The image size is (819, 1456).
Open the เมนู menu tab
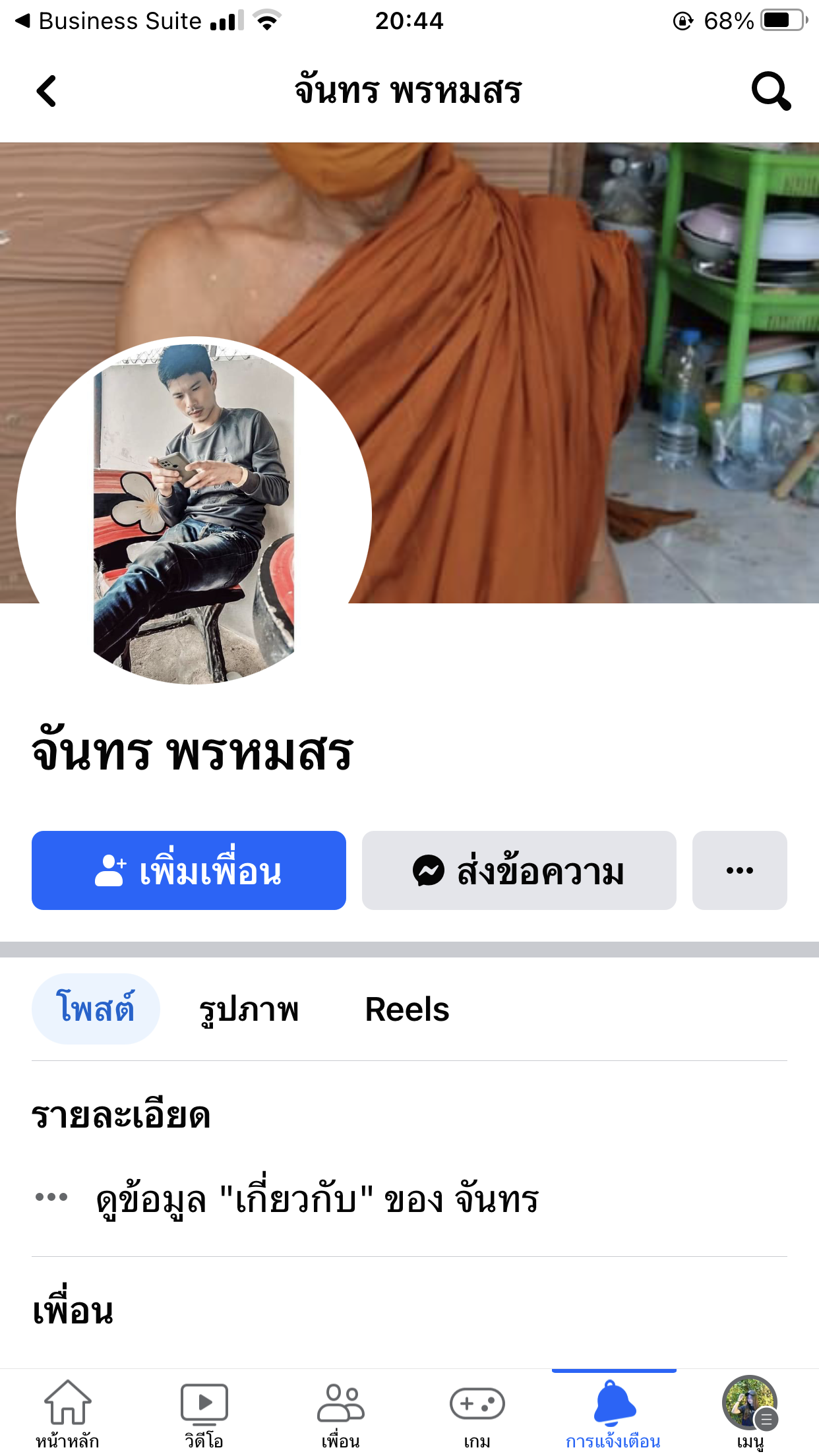click(750, 1412)
